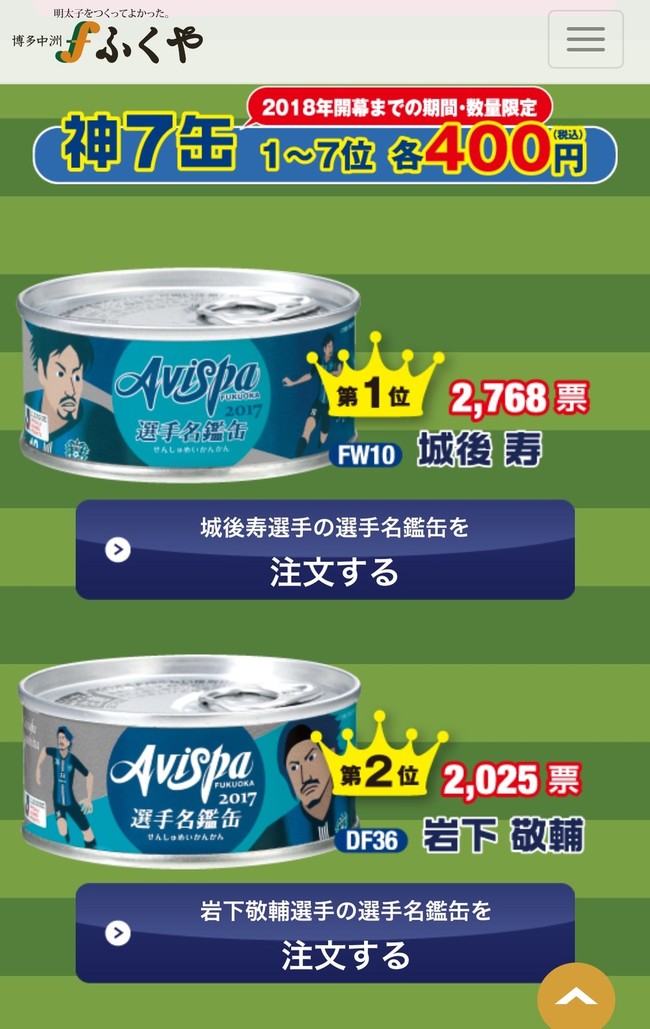Order 岩下敬輔's player directory can
The image size is (650, 1029).
[x=325, y=932]
